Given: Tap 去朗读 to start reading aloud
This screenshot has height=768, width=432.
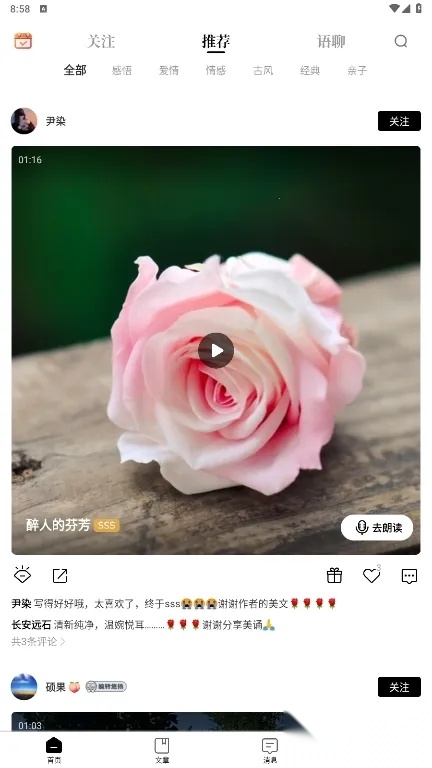Looking at the screenshot, I should coord(377,528).
